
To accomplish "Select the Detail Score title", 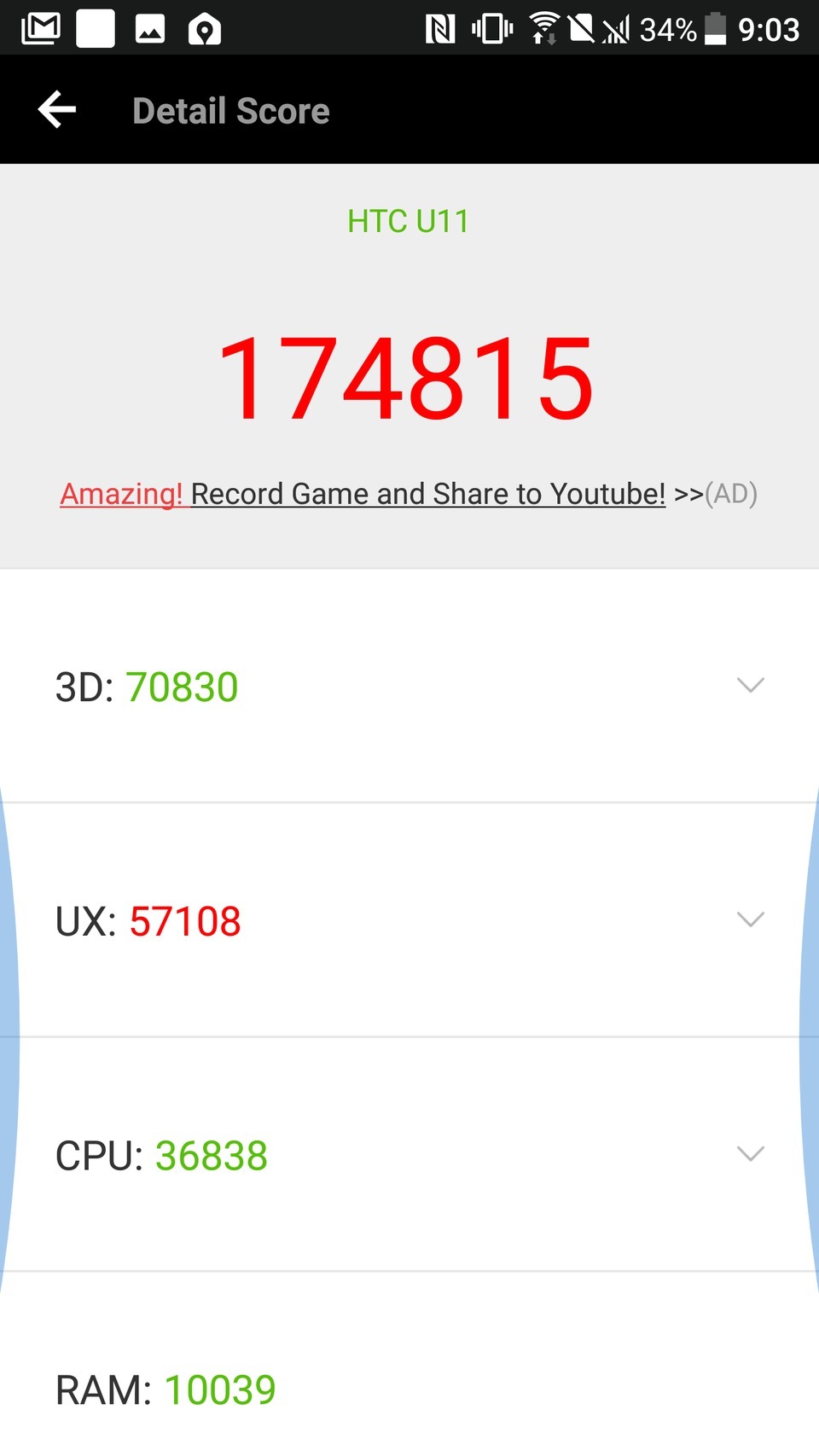I will coord(230,110).
